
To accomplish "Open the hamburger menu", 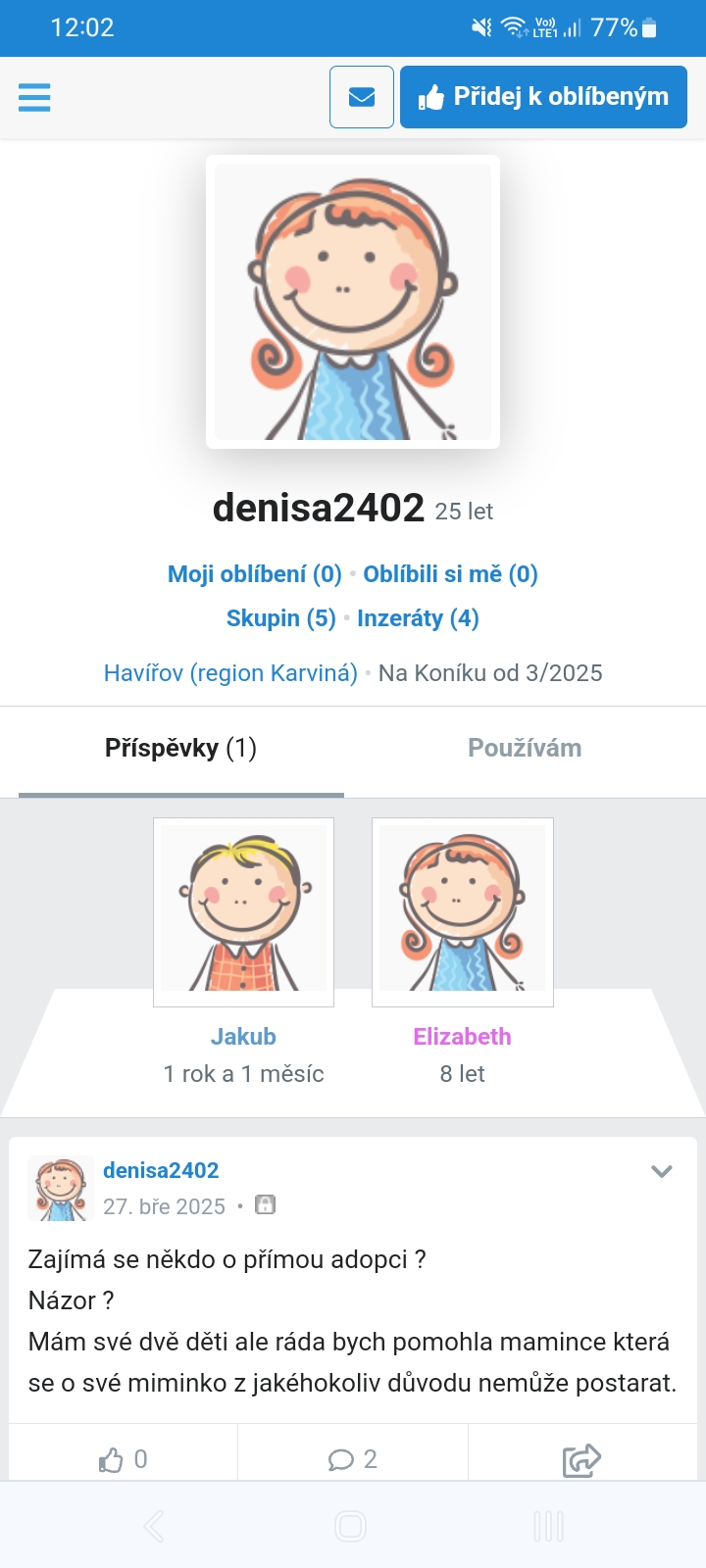I will point(34,97).
